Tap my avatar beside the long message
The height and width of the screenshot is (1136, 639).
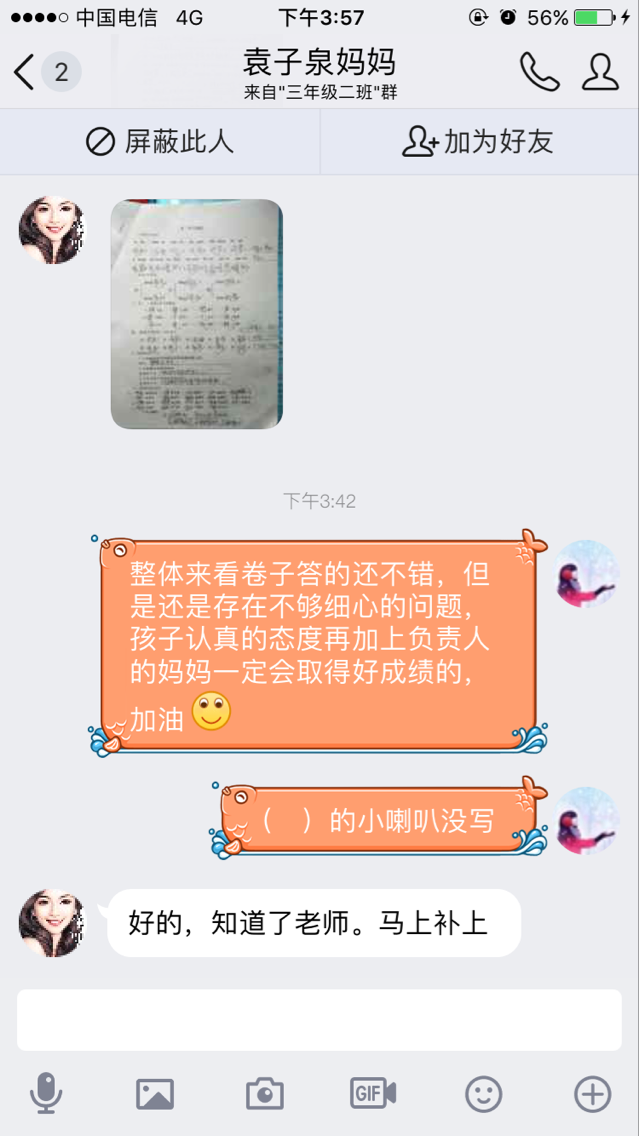tap(588, 574)
